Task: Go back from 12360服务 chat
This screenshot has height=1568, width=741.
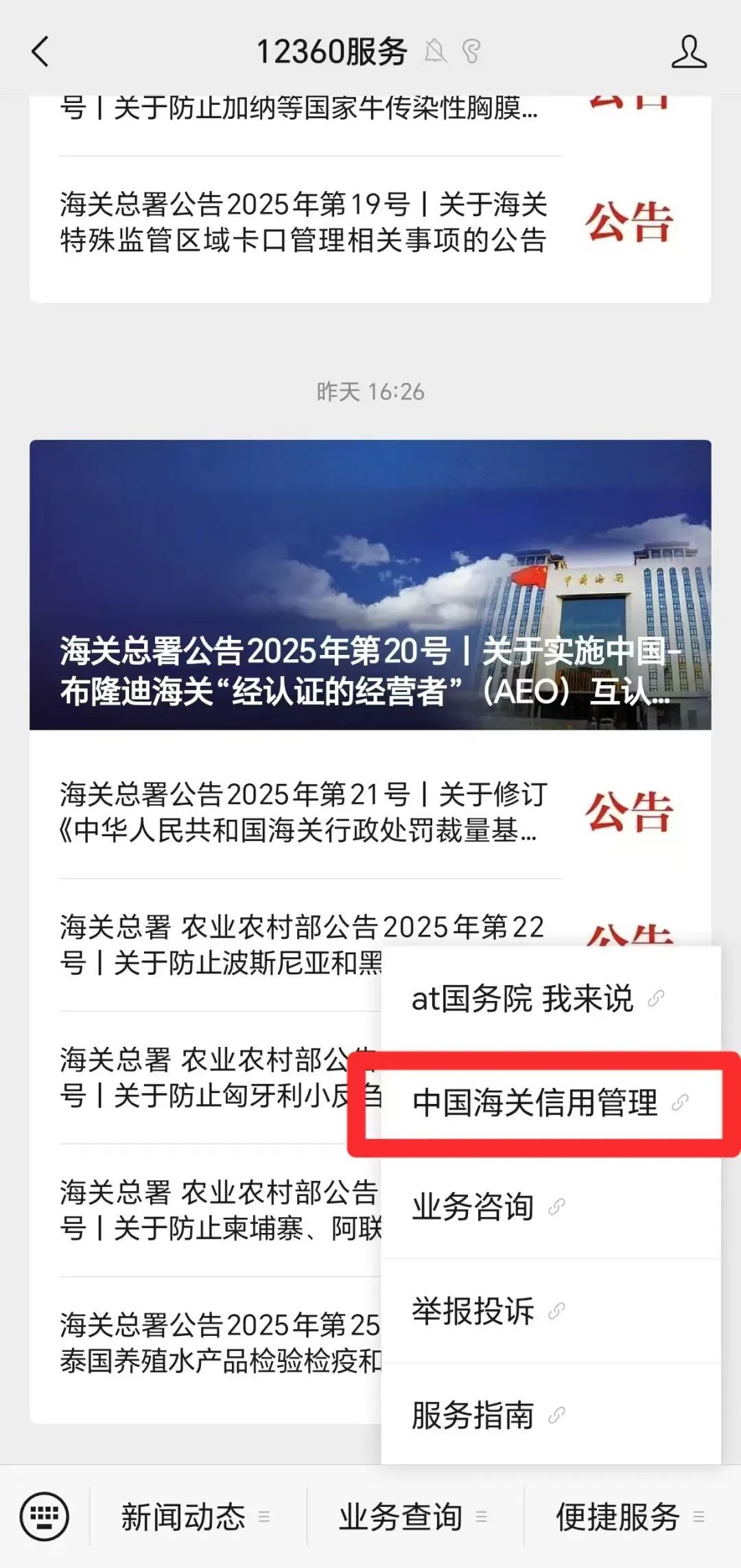Action: click(41, 52)
